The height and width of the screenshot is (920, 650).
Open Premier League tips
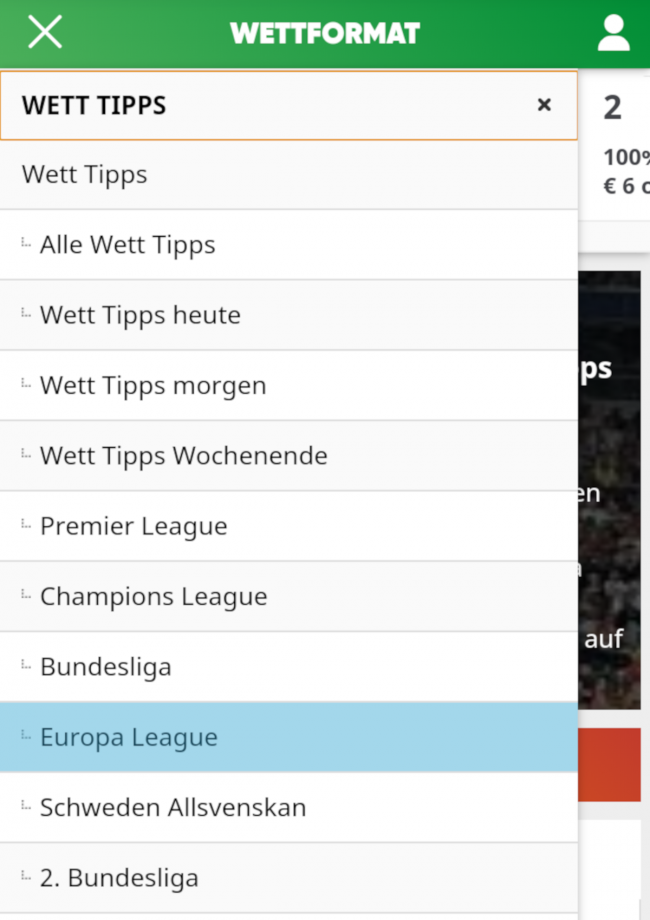[x=134, y=526]
